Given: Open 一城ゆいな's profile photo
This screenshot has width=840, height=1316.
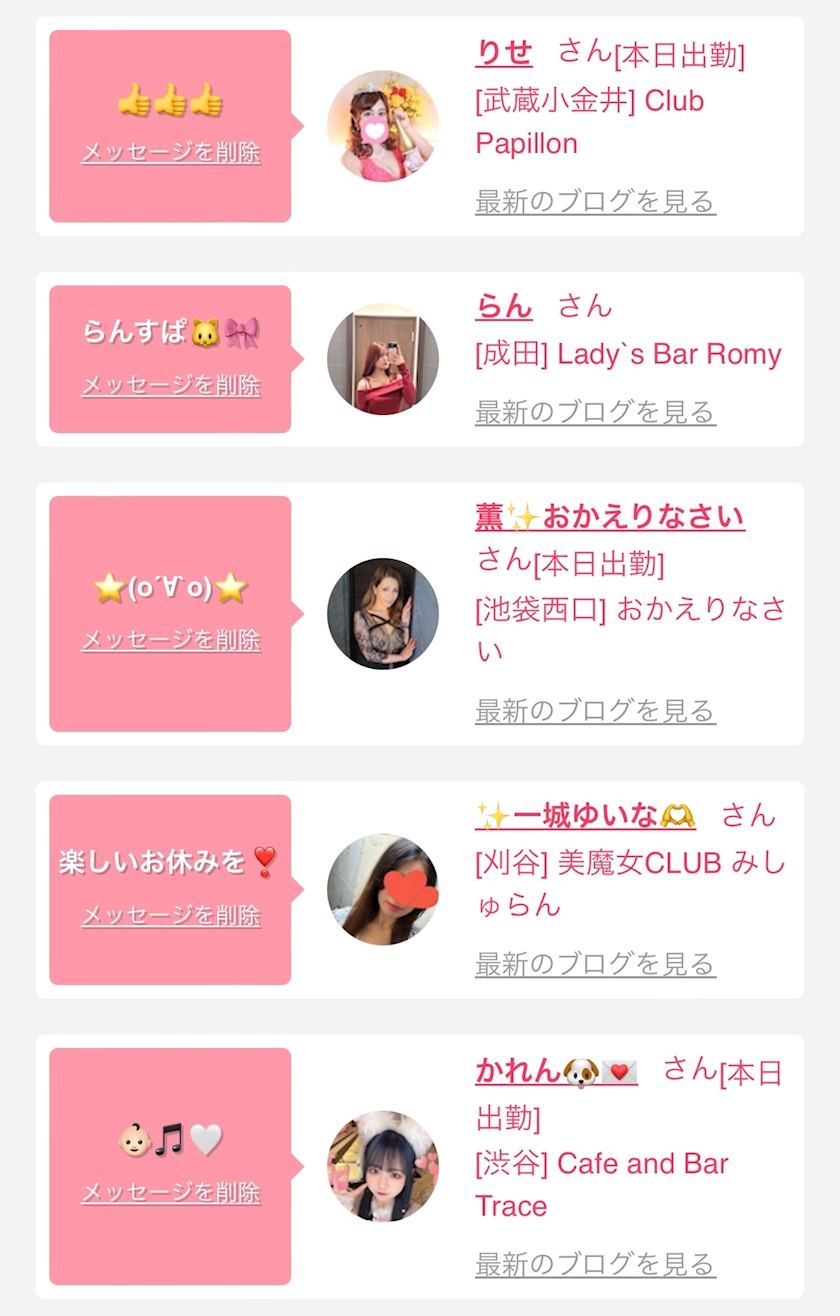Looking at the screenshot, I should 383,890.
